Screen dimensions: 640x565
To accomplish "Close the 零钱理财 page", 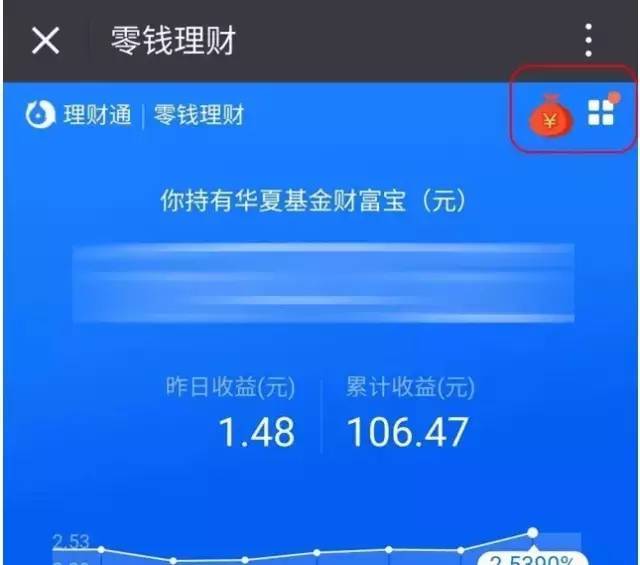I will tap(46, 41).
